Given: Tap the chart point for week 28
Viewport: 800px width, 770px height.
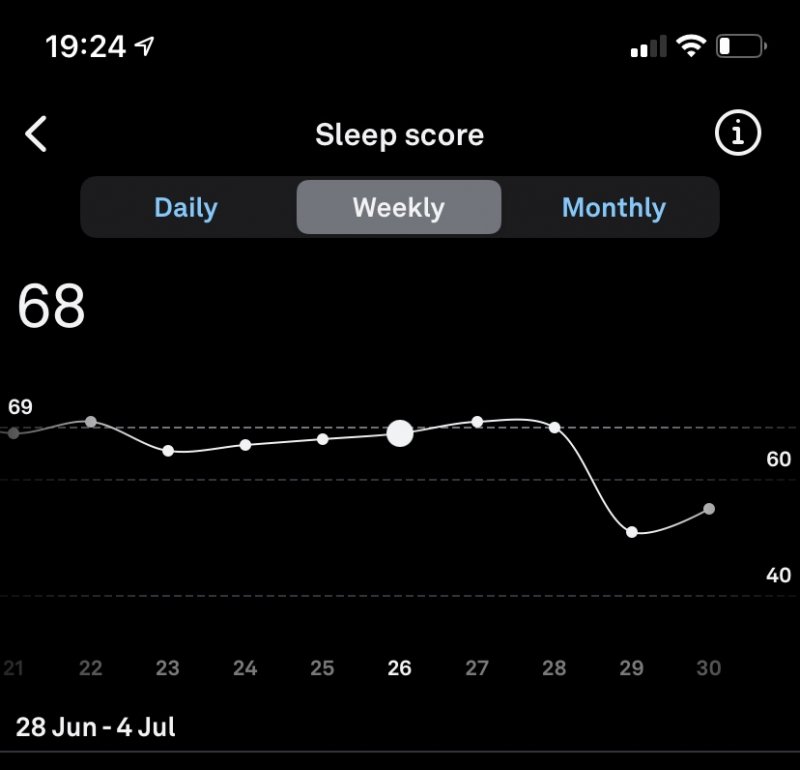Looking at the screenshot, I should pos(554,428).
